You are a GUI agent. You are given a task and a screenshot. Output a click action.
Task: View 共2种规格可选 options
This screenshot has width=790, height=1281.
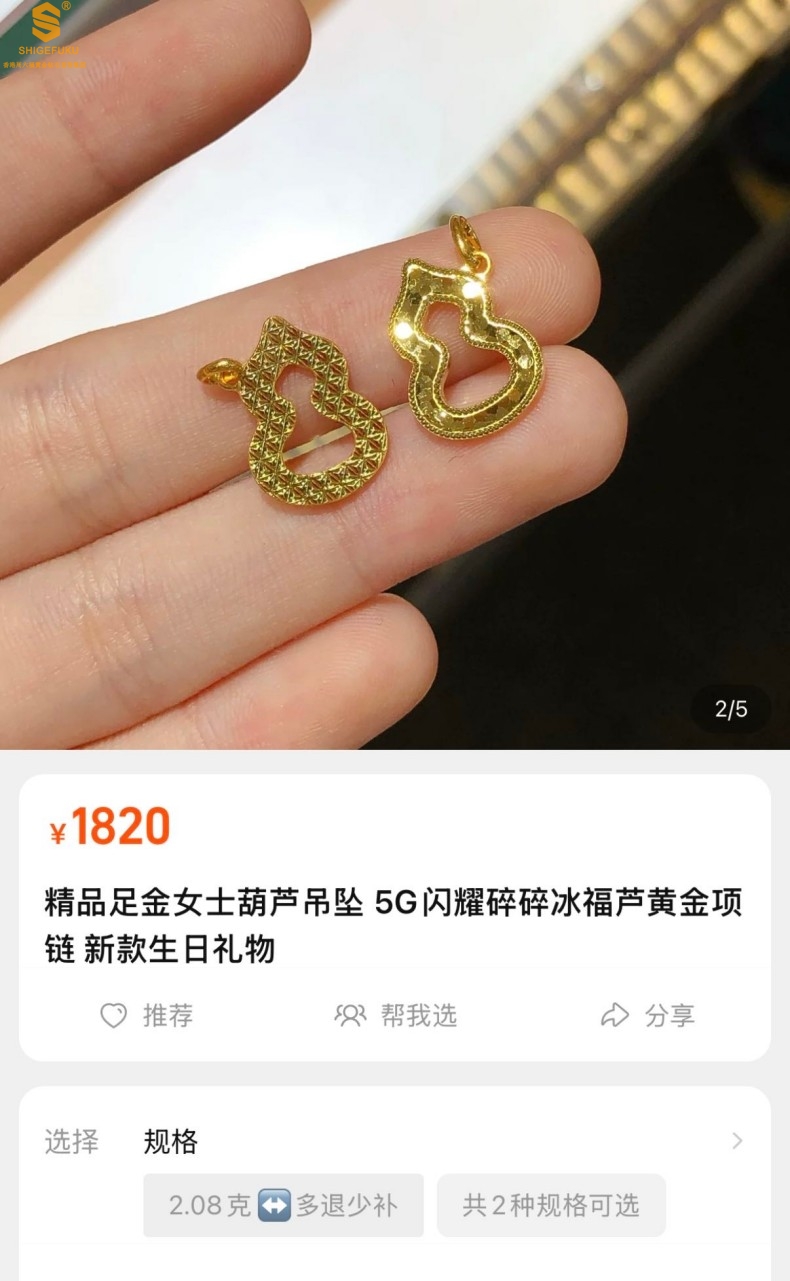[551, 1205]
